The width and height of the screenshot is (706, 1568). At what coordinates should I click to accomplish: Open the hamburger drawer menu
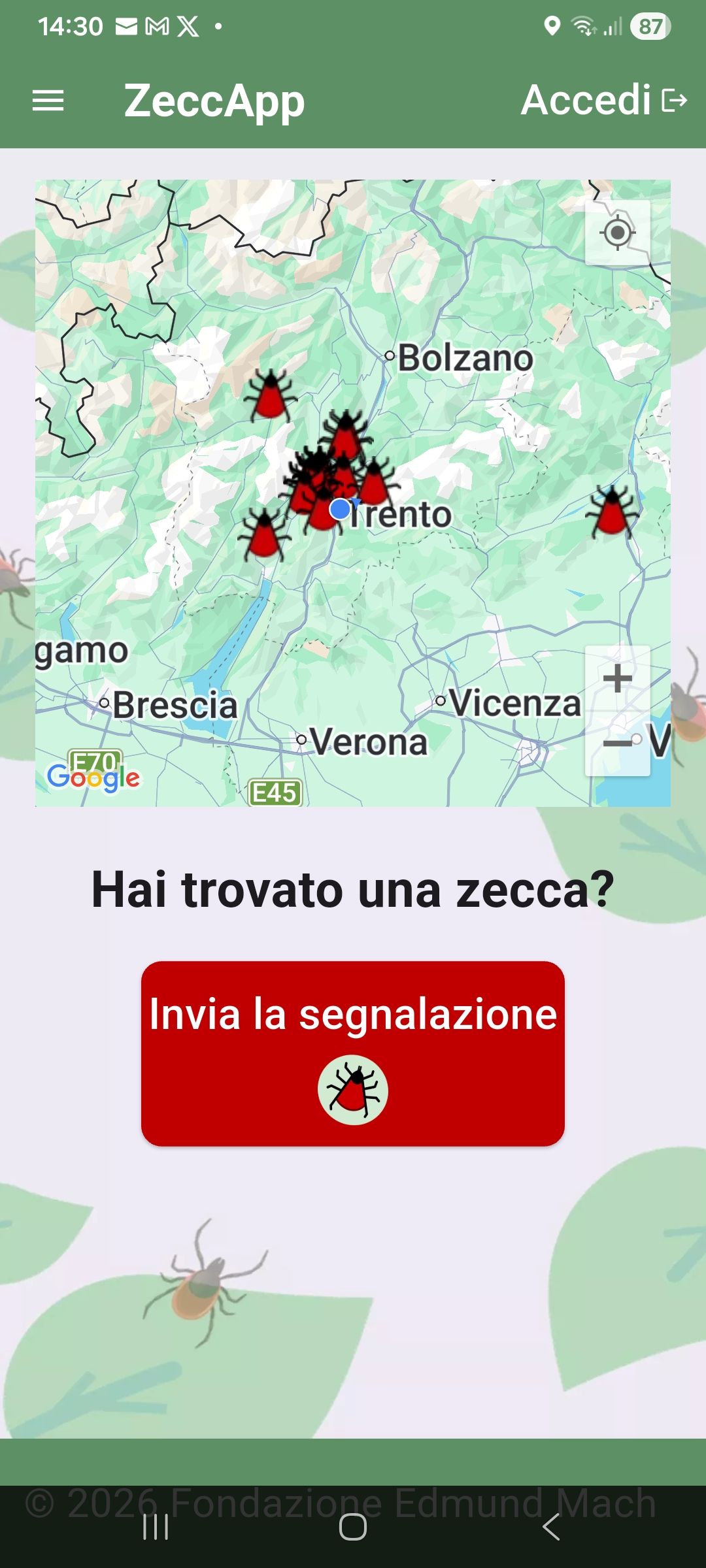[x=48, y=101]
